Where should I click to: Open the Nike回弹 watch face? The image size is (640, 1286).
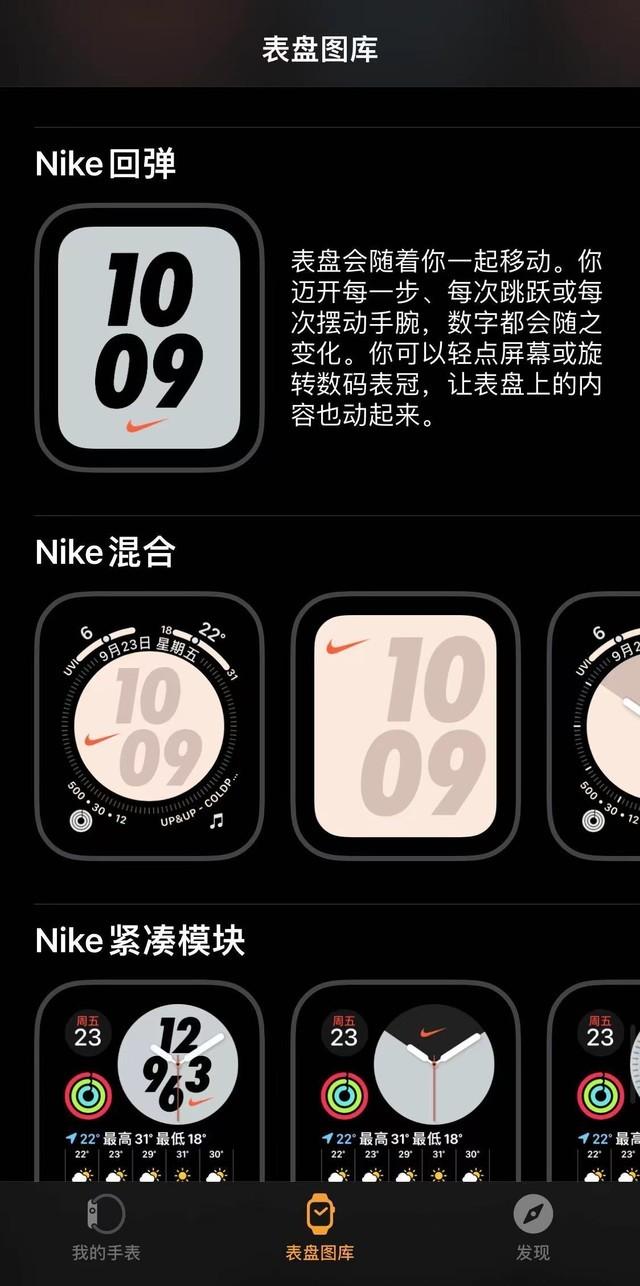pyautogui.click(x=149, y=337)
